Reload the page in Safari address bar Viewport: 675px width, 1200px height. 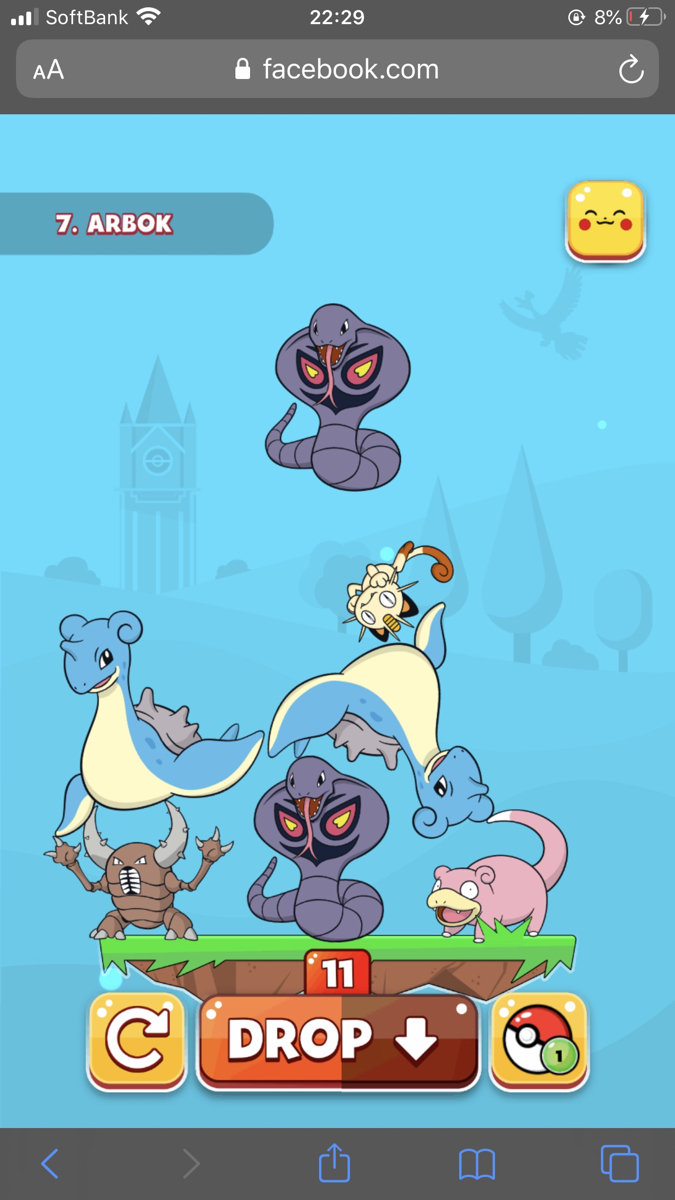tap(630, 69)
